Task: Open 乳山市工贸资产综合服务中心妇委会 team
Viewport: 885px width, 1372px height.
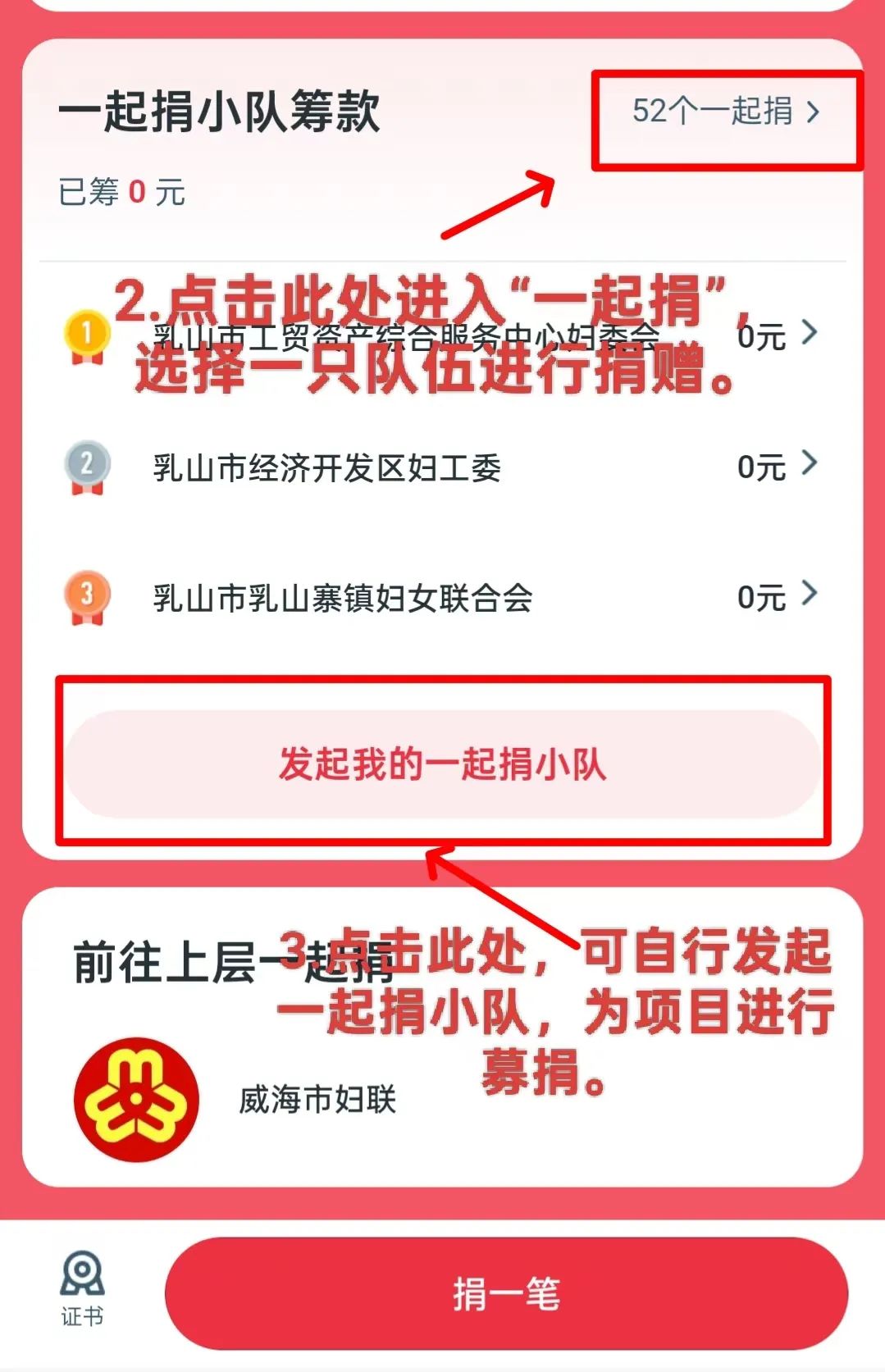Action: [443, 335]
